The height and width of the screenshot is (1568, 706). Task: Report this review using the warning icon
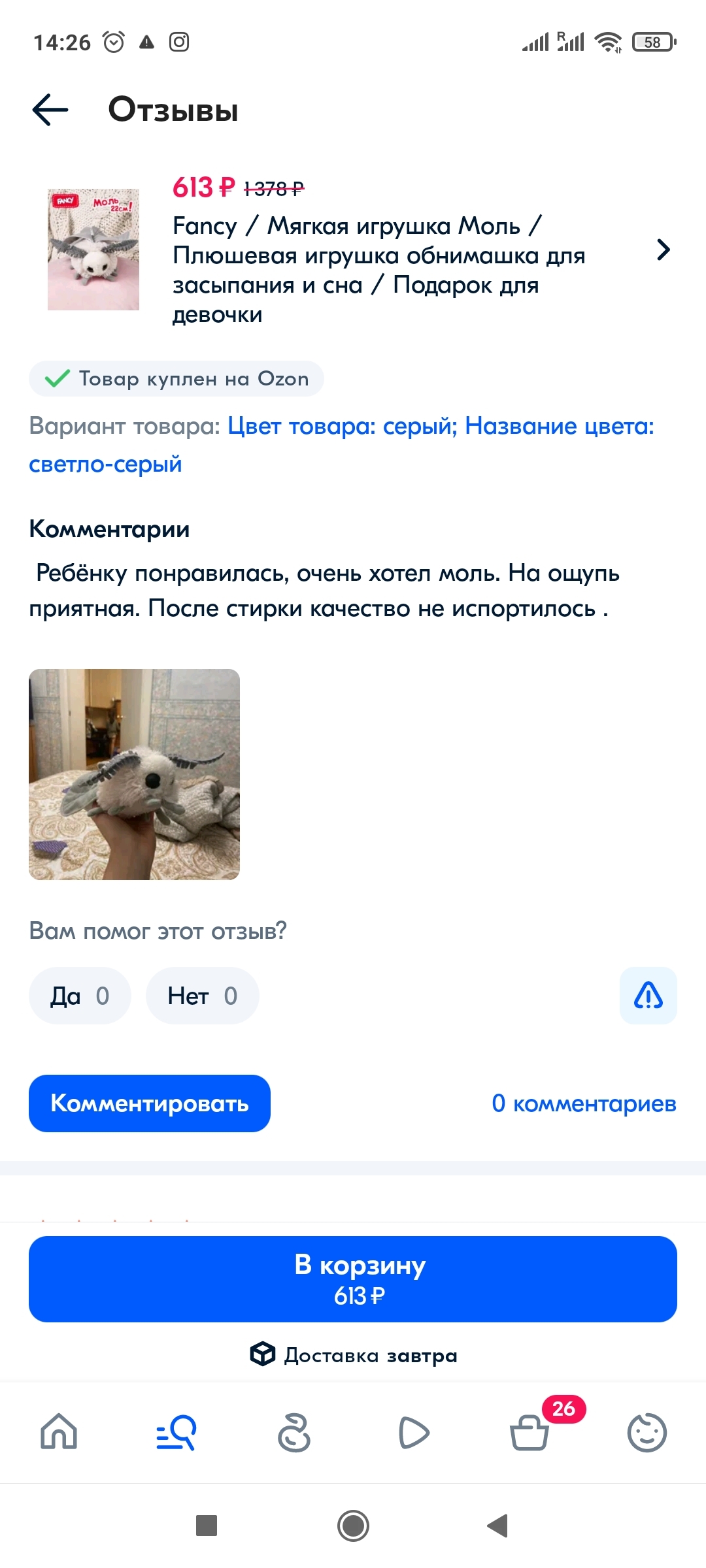pyautogui.click(x=648, y=996)
